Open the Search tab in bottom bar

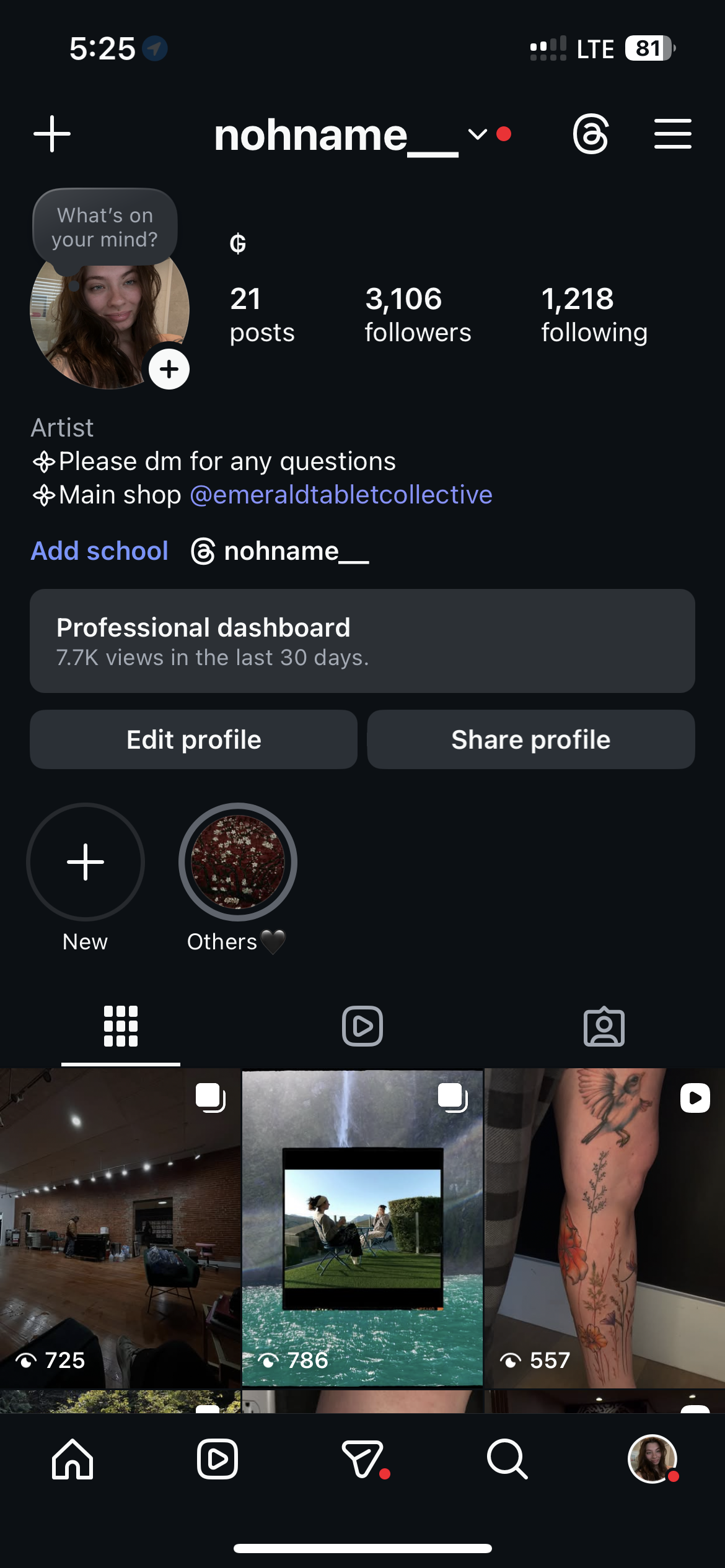[x=507, y=1459]
